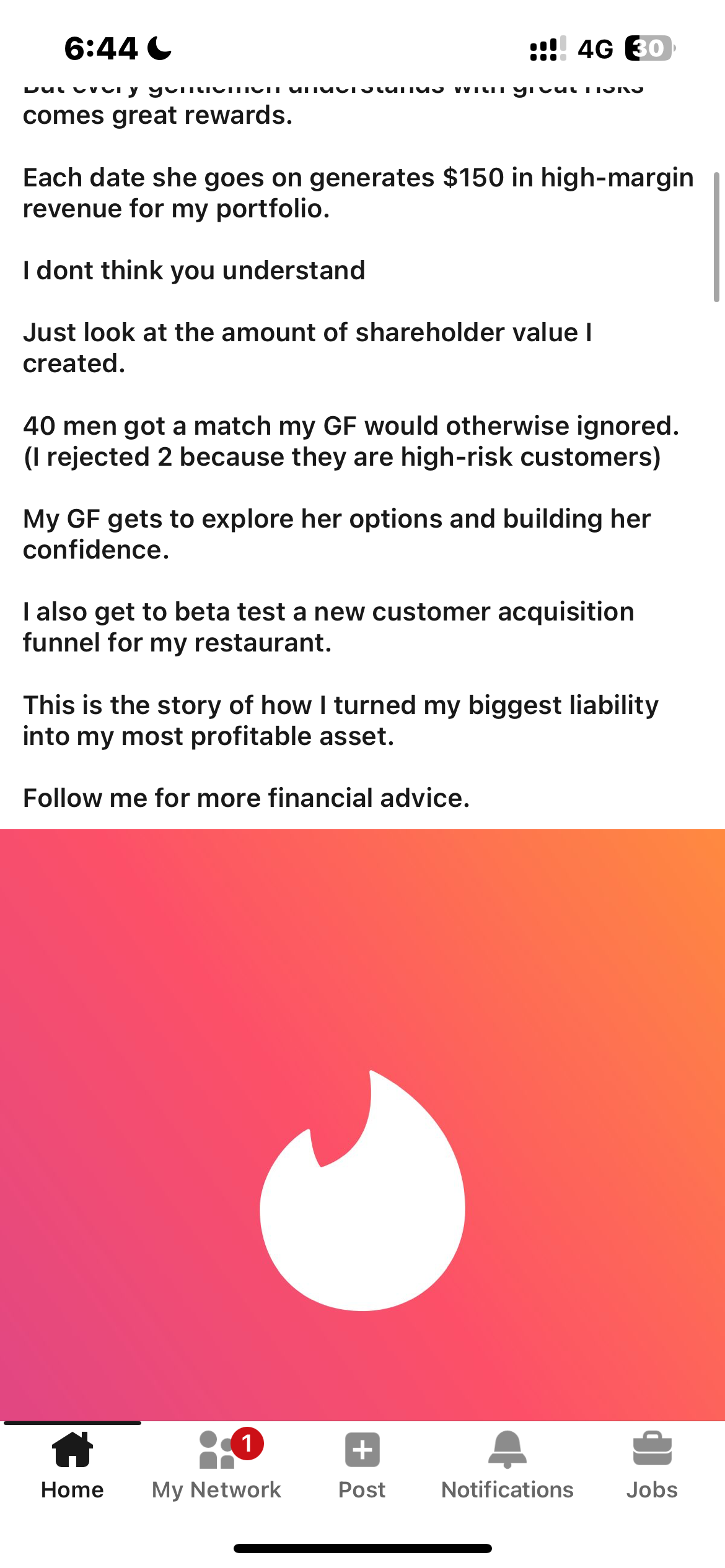Go to the Home tab

pos(72,1465)
